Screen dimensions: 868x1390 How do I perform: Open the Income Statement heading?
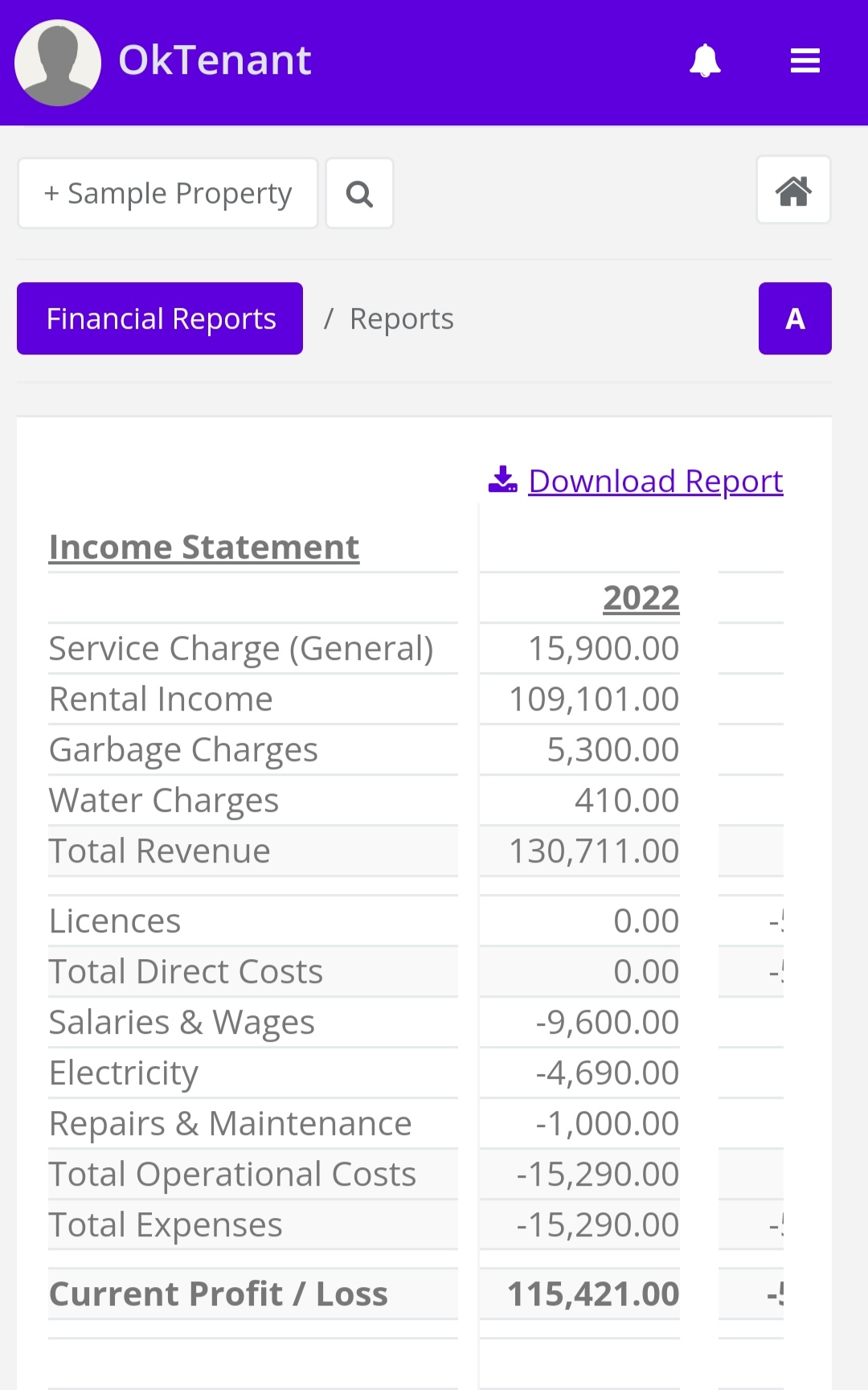(x=203, y=547)
